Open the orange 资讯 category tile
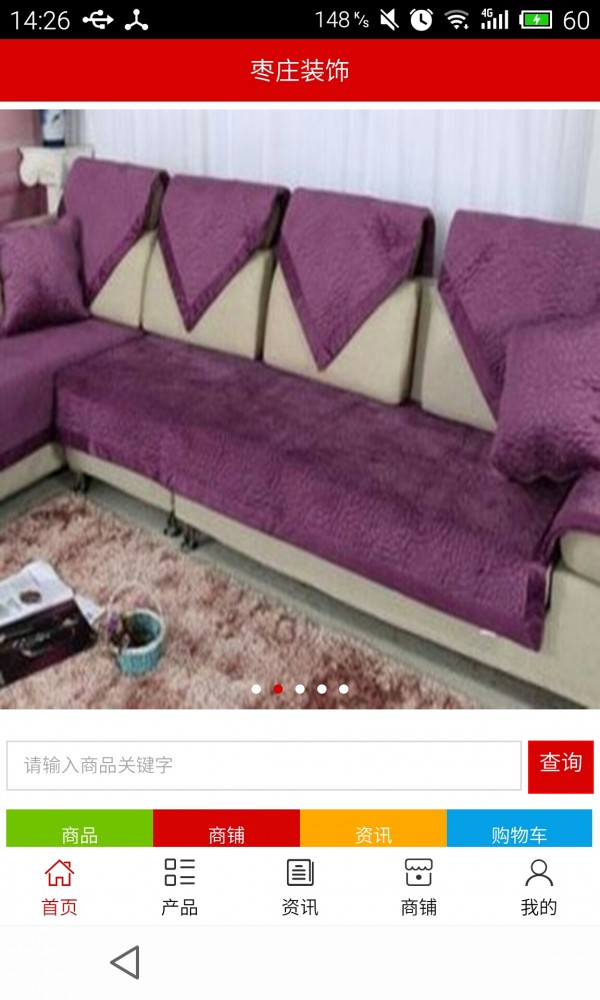 coord(373,828)
